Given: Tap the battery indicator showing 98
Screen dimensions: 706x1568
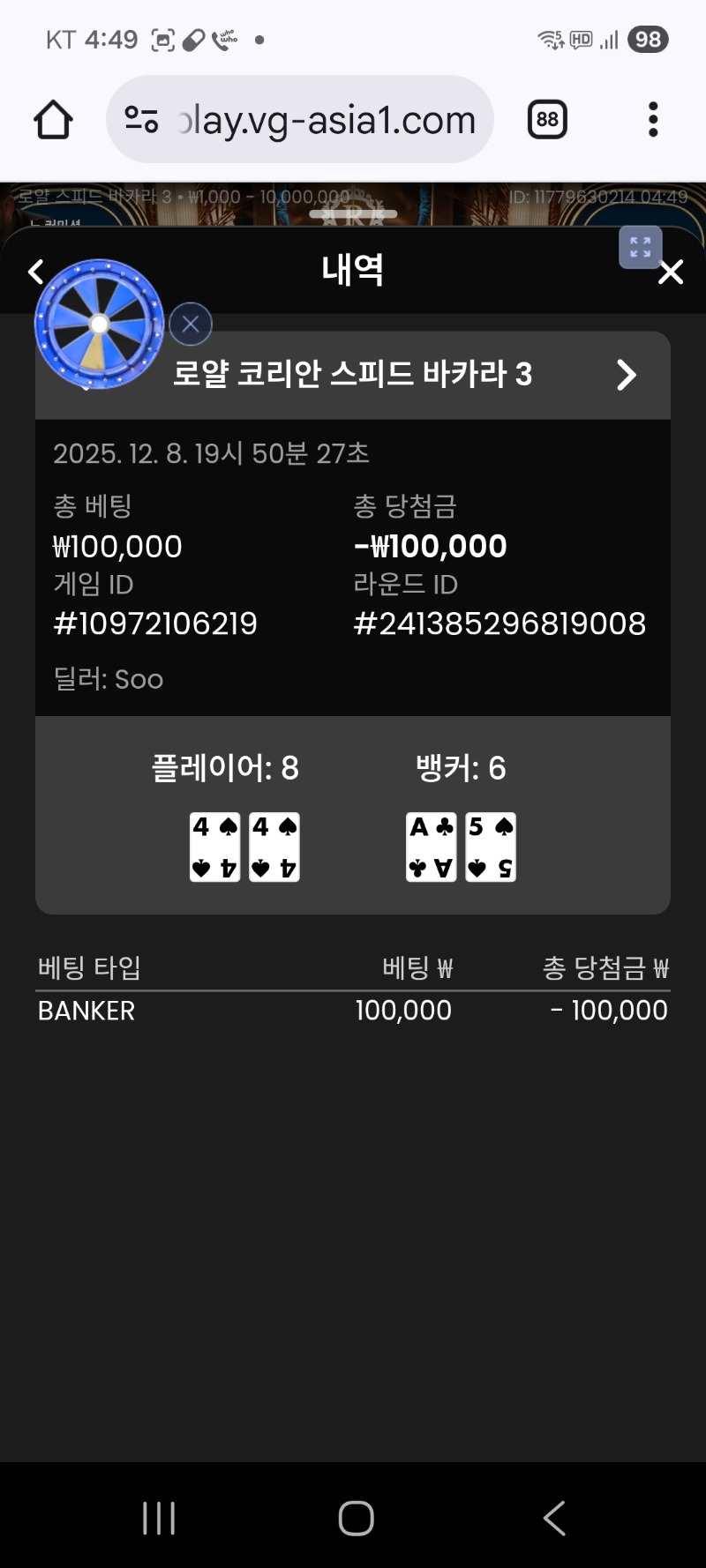Looking at the screenshot, I should [647, 39].
